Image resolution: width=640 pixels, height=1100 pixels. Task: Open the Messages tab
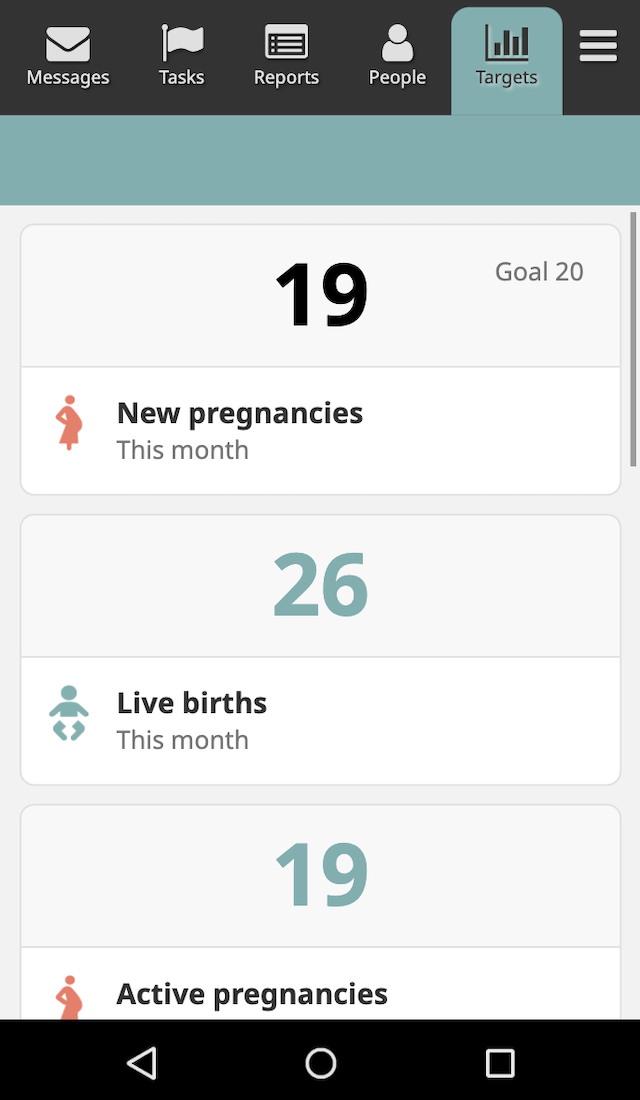tap(68, 58)
